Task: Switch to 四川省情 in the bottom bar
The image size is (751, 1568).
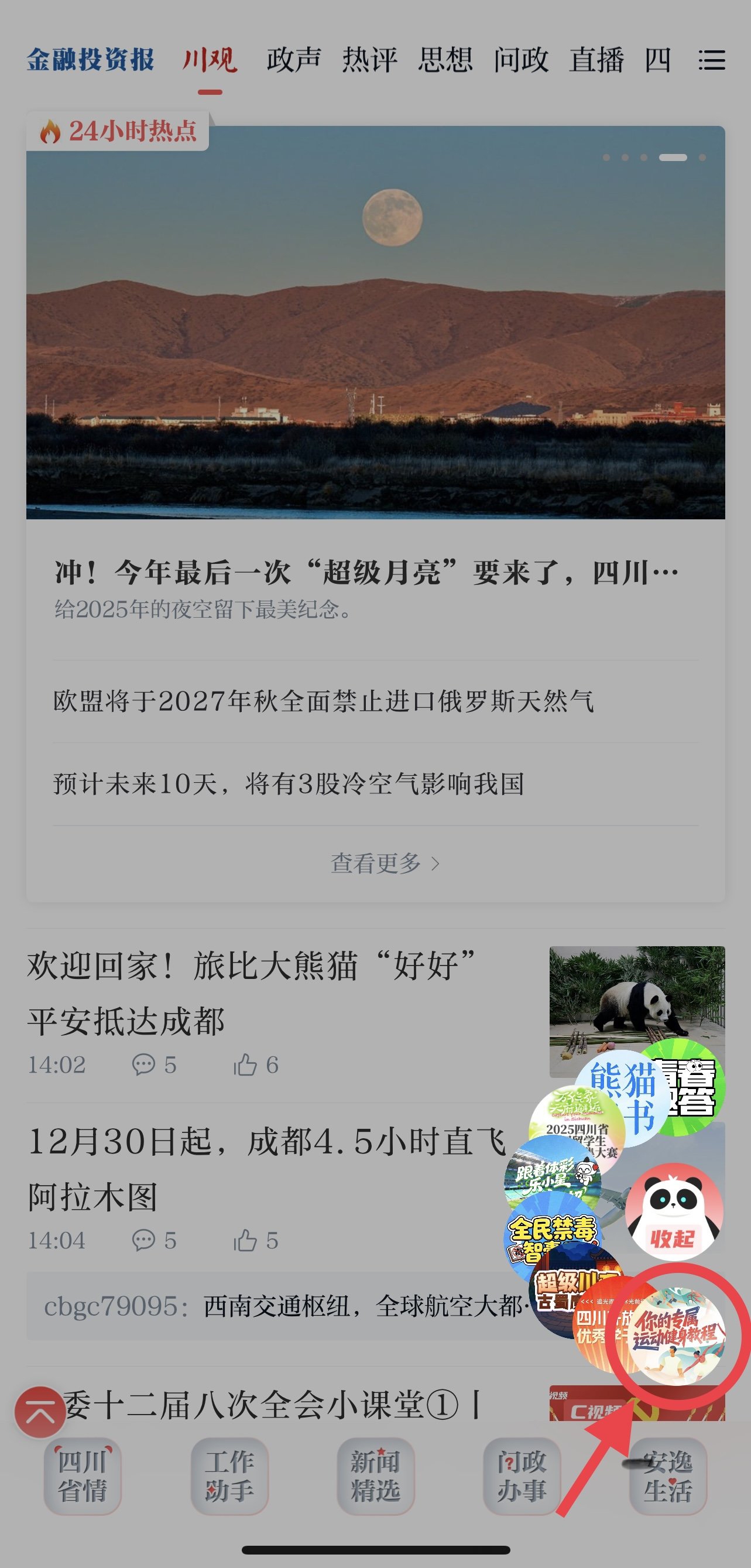Action: (x=83, y=1476)
